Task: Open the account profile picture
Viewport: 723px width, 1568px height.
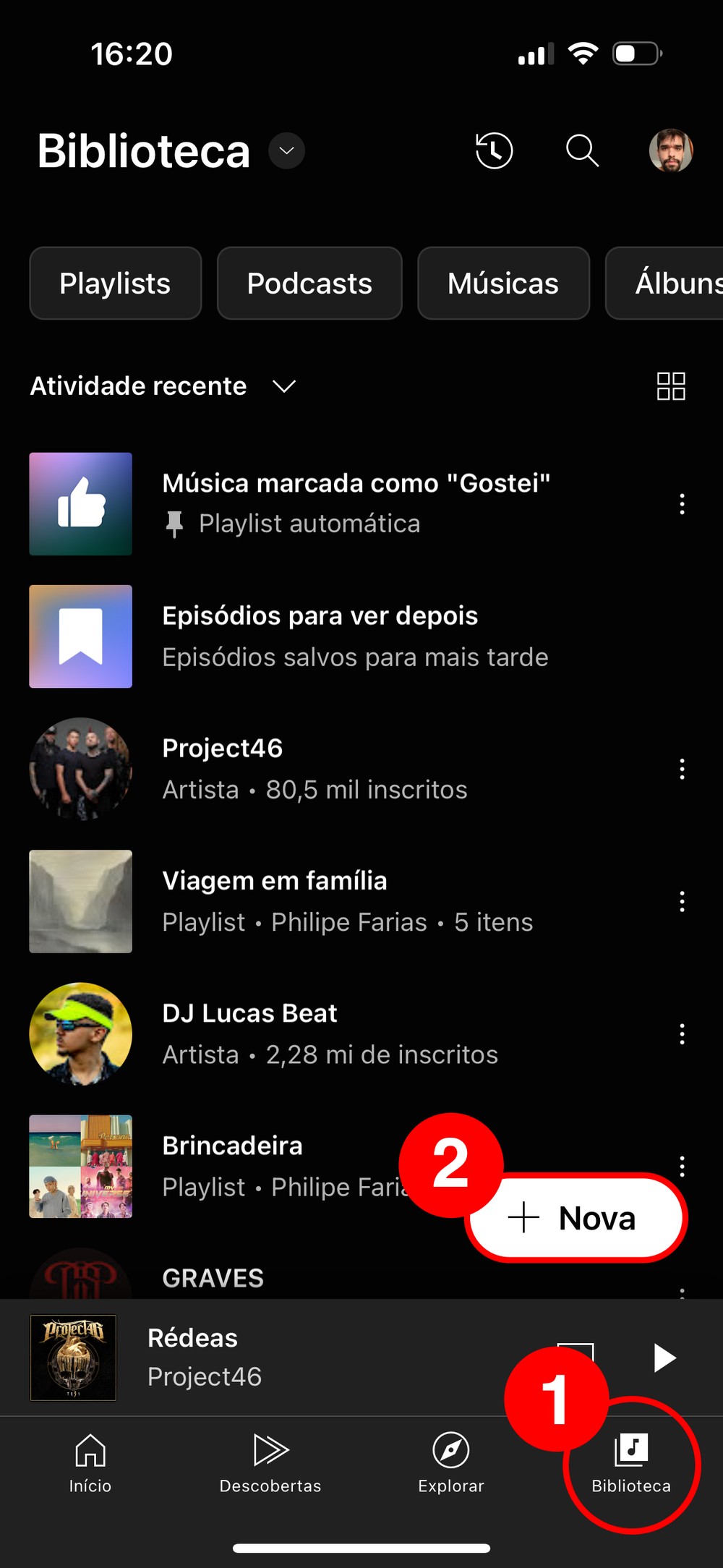Action: [670, 151]
